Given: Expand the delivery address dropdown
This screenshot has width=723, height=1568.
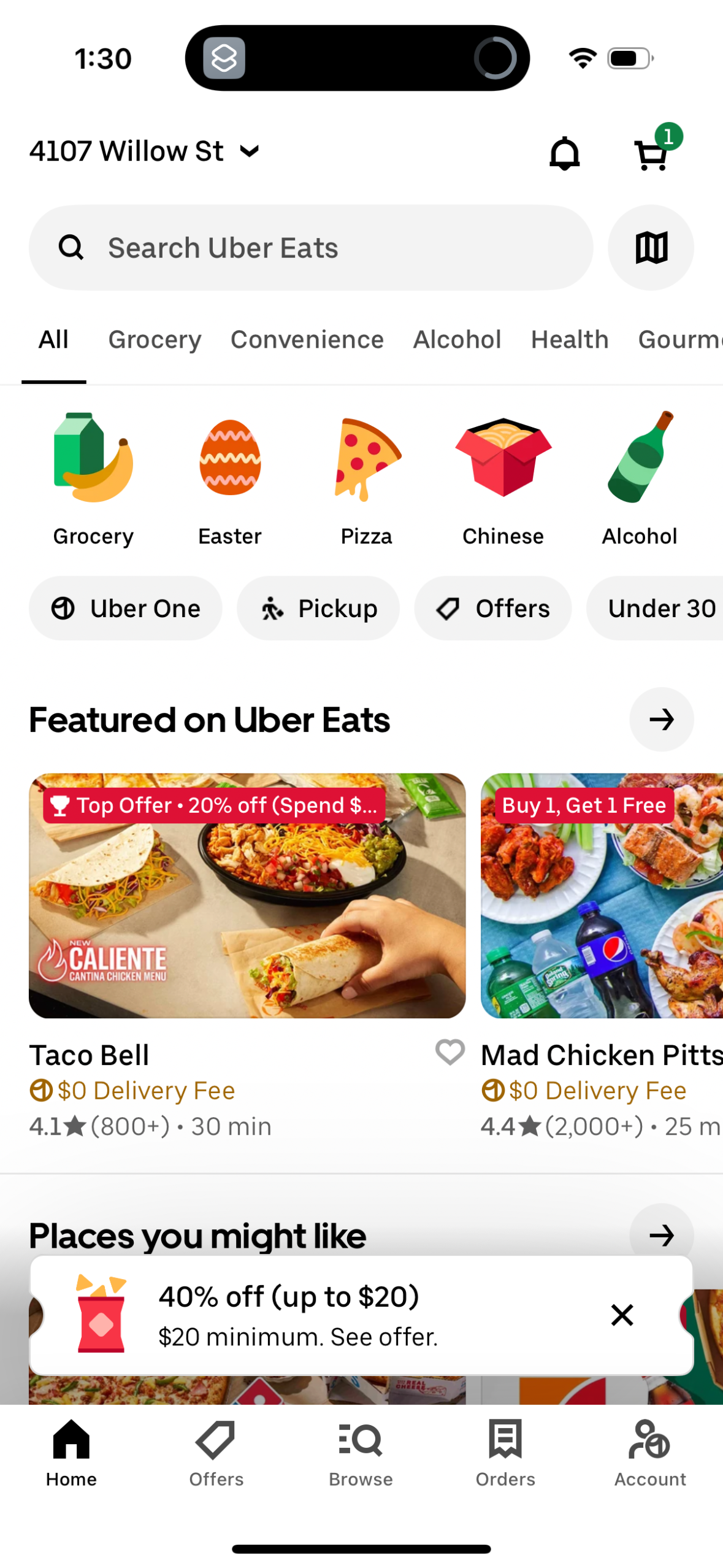Looking at the screenshot, I should point(249,151).
